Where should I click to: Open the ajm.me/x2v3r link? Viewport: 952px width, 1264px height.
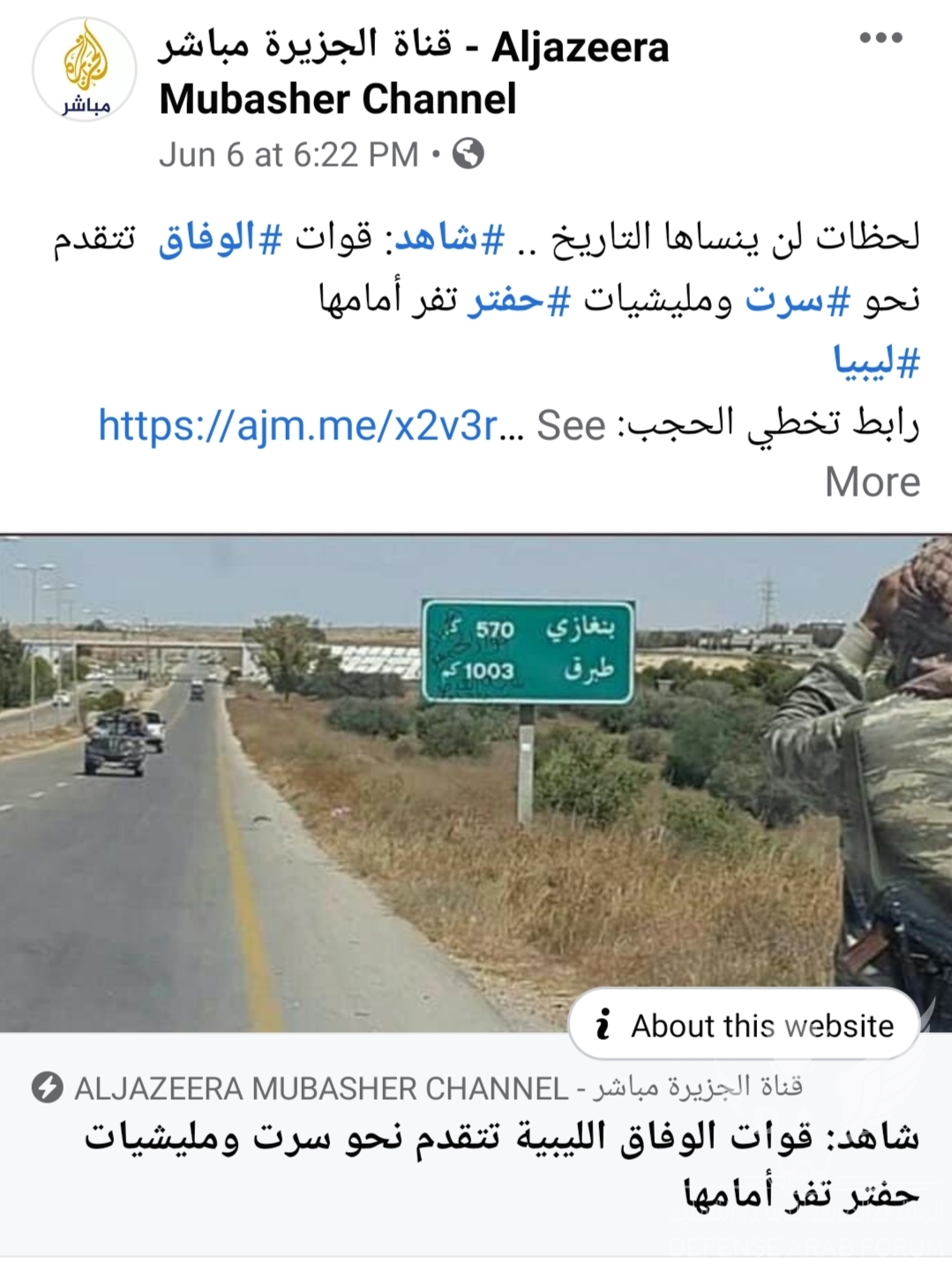pyautogui.click(x=298, y=426)
